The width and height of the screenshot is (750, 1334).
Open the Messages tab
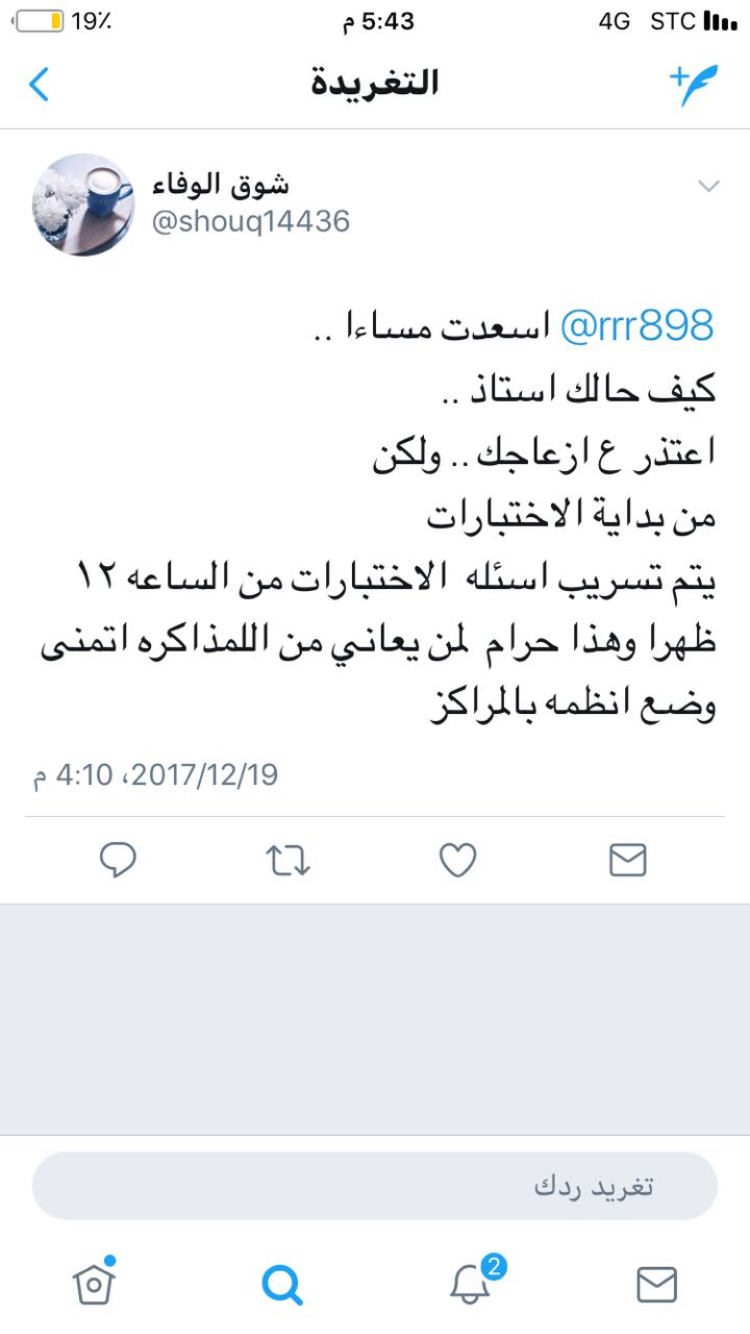click(x=657, y=1284)
